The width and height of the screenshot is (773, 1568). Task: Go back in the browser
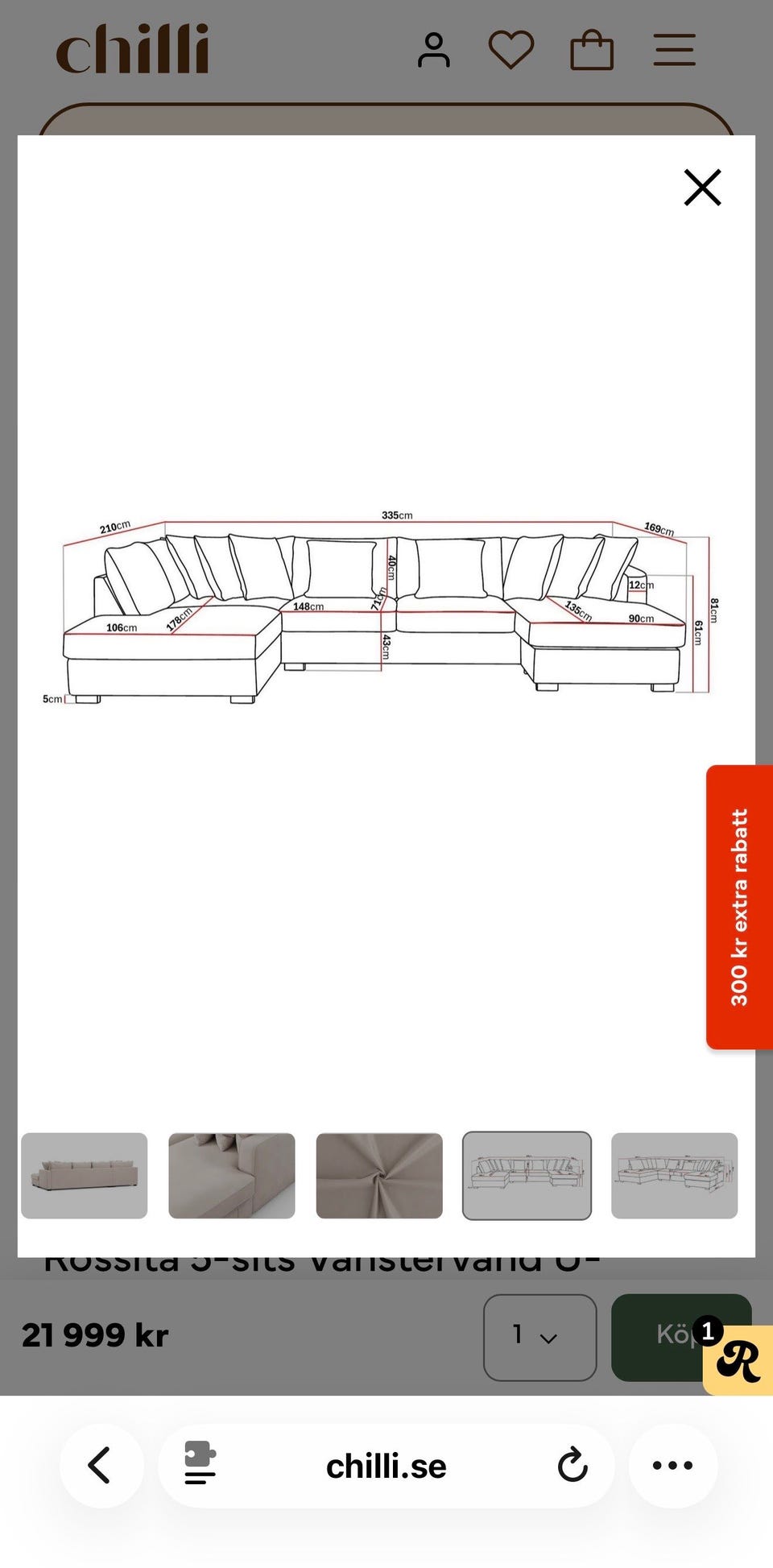point(101,1466)
